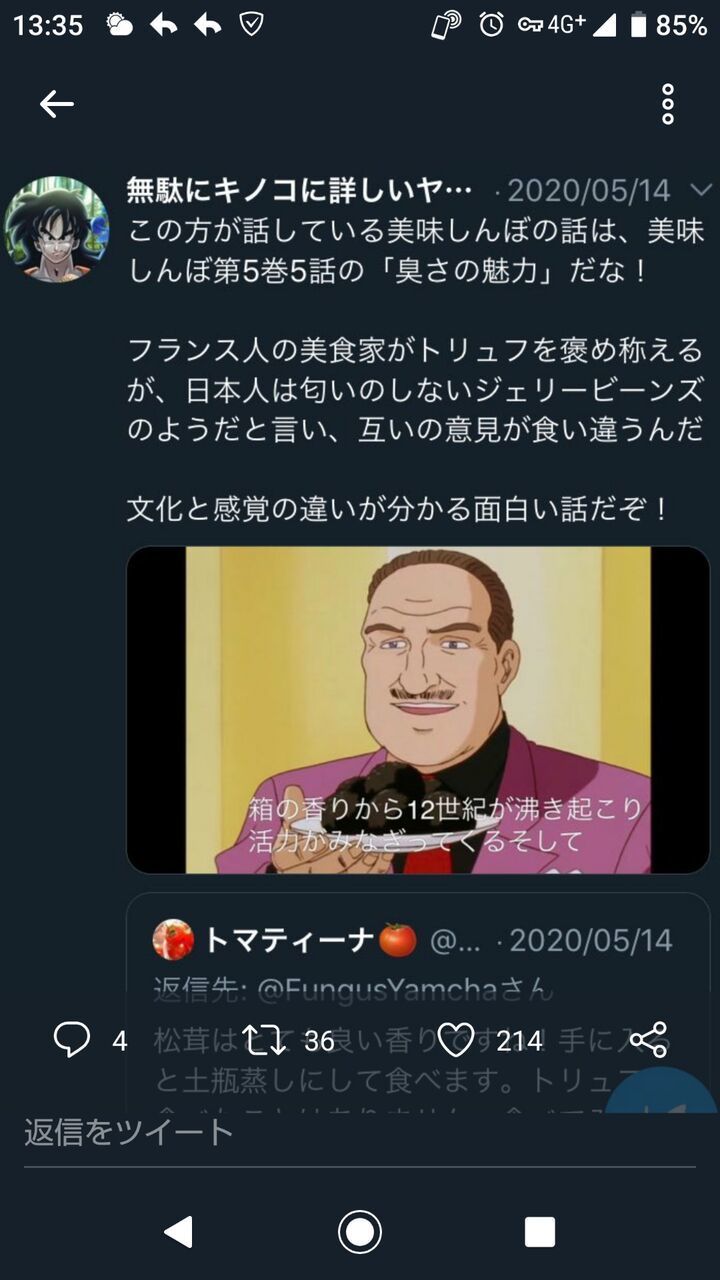720x1280 pixels.
Task: Open recent apps with the square button
Action: coord(540,1232)
